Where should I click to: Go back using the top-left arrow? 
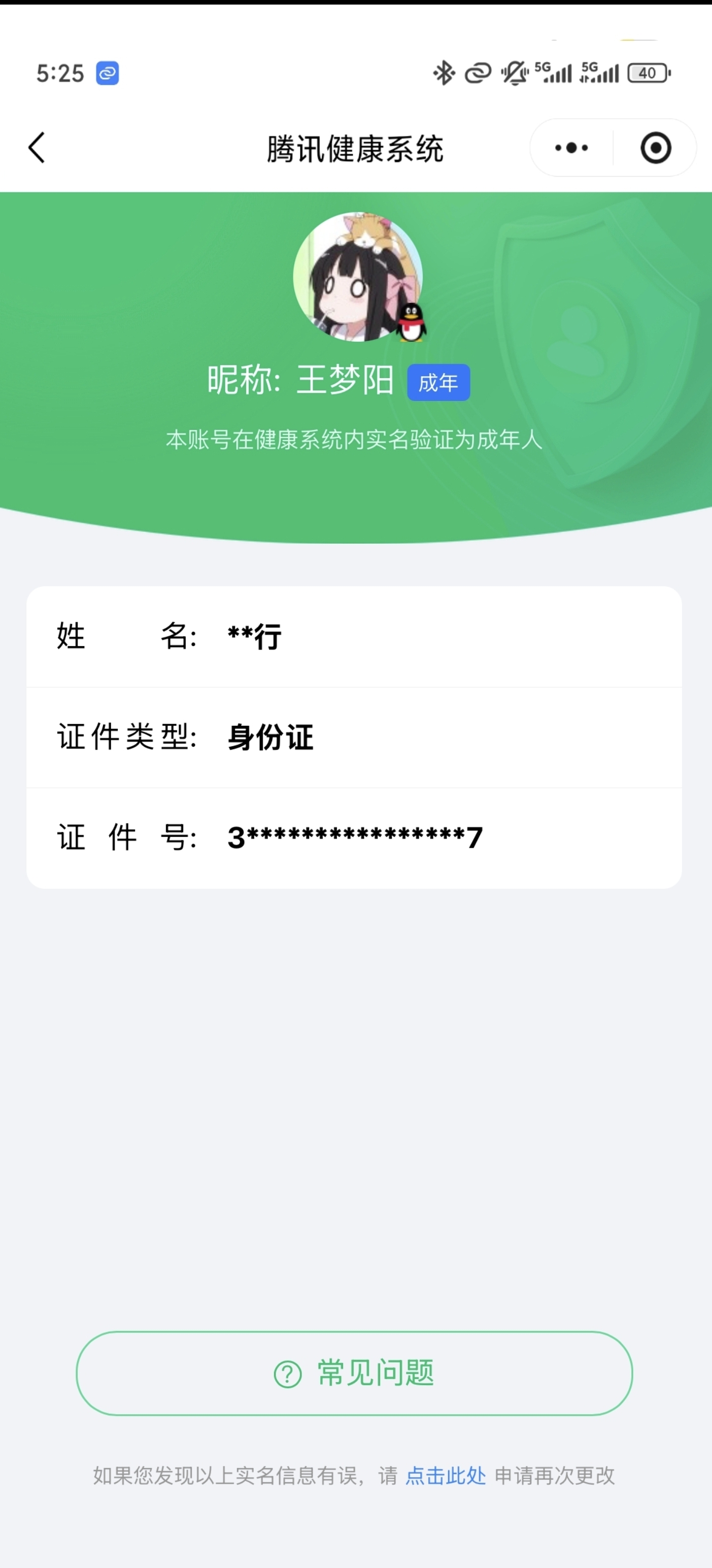[x=37, y=147]
